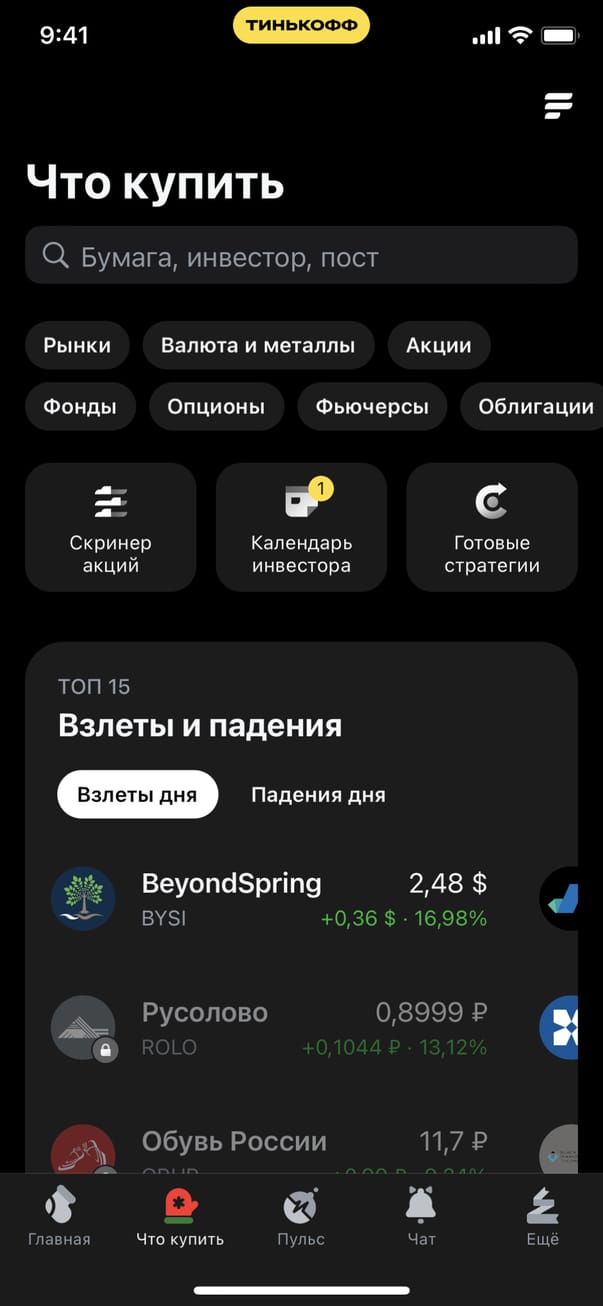Open Календарь инвестора
Image resolution: width=603 pixels, height=1306 pixels.
301,527
